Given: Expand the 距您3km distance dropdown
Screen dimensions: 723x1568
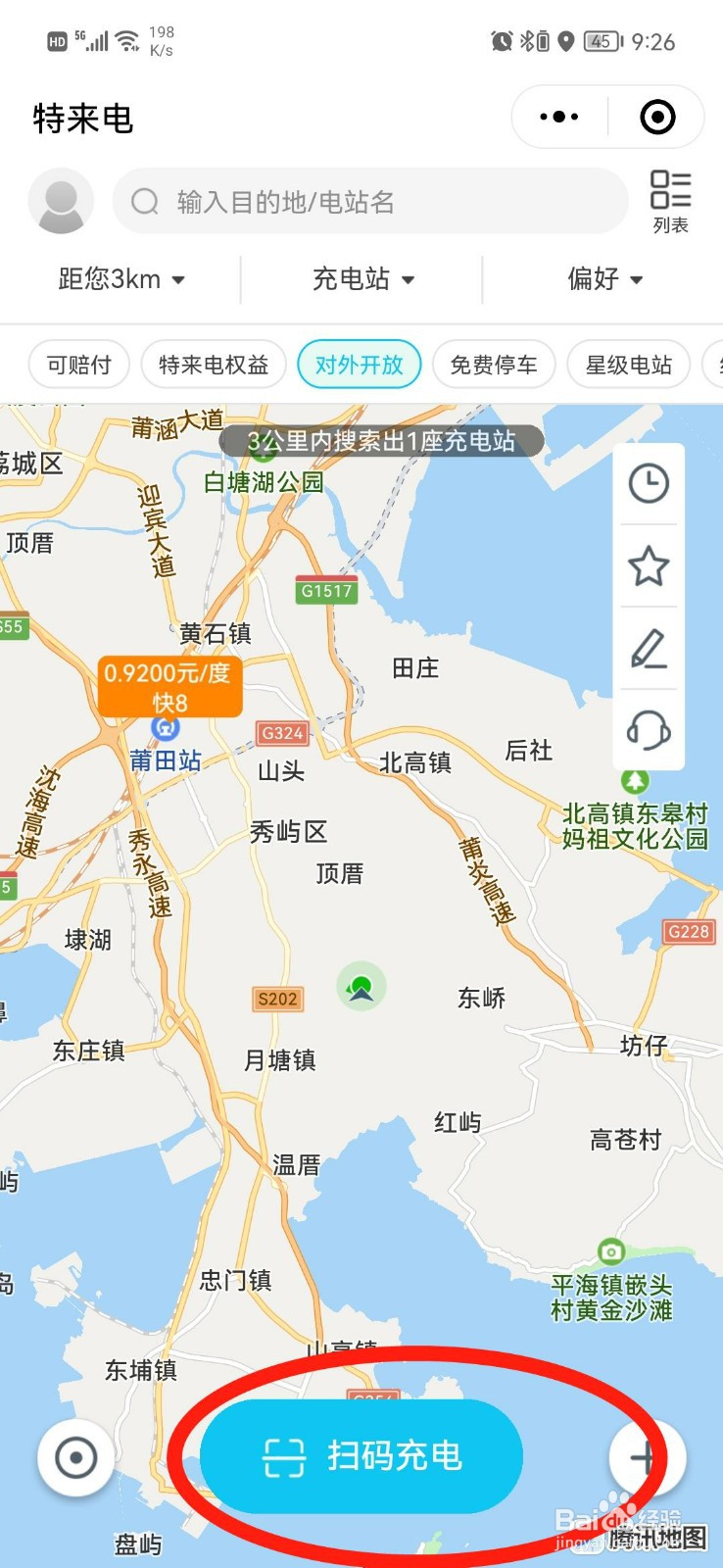Looking at the screenshot, I should pos(120,279).
